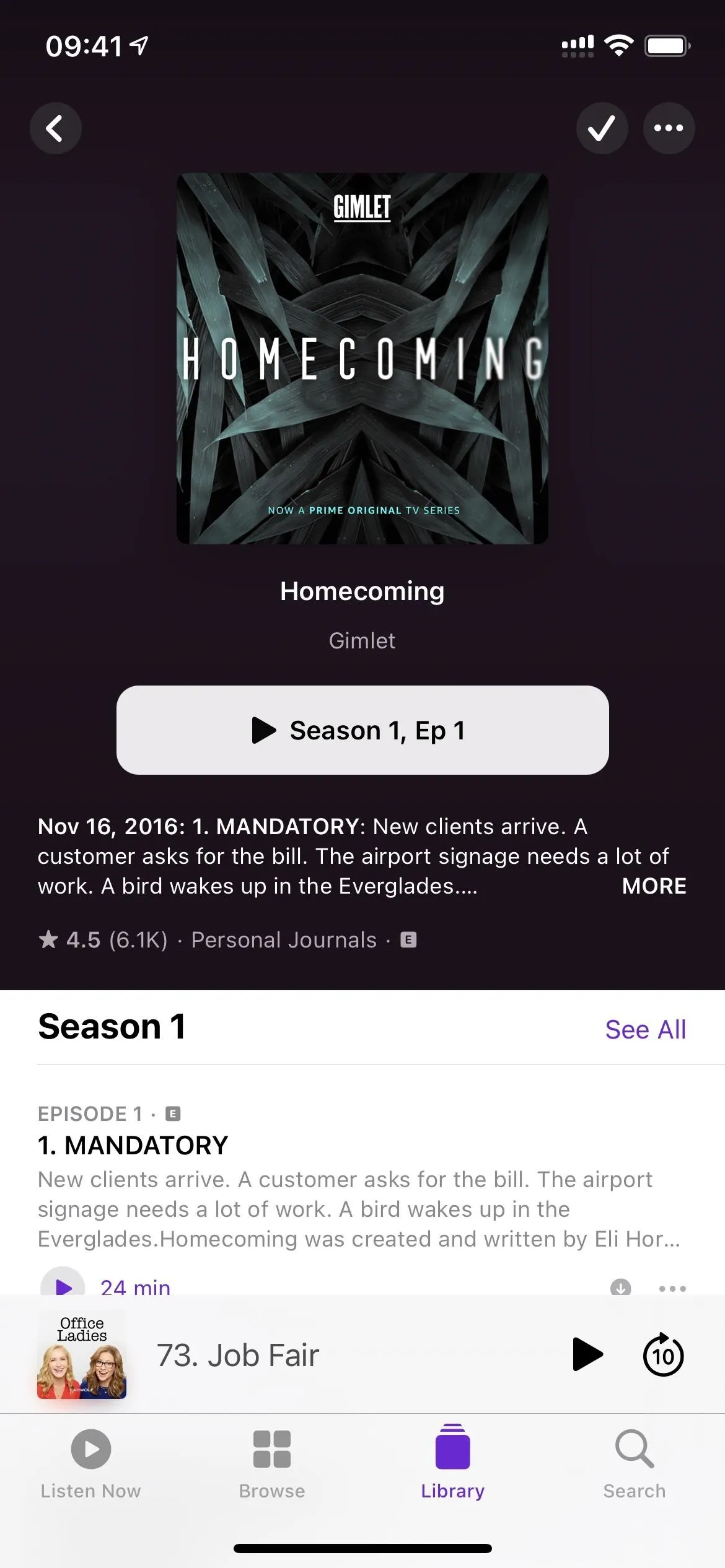Image resolution: width=725 pixels, height=1568 pixels.
Task: Play Season 1, Ep 1
Action: tap(362, 730)
